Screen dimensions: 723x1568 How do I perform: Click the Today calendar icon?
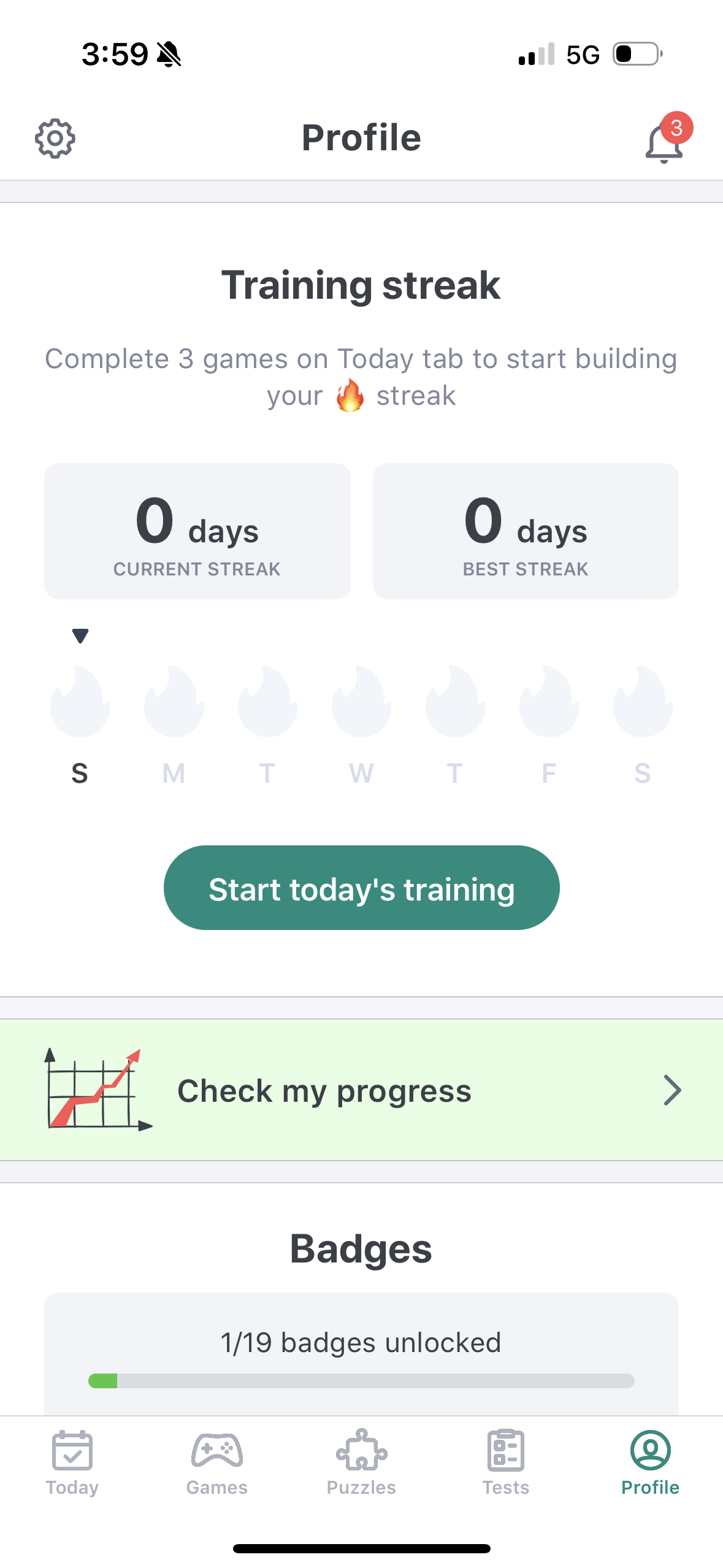coord(72,1451)
